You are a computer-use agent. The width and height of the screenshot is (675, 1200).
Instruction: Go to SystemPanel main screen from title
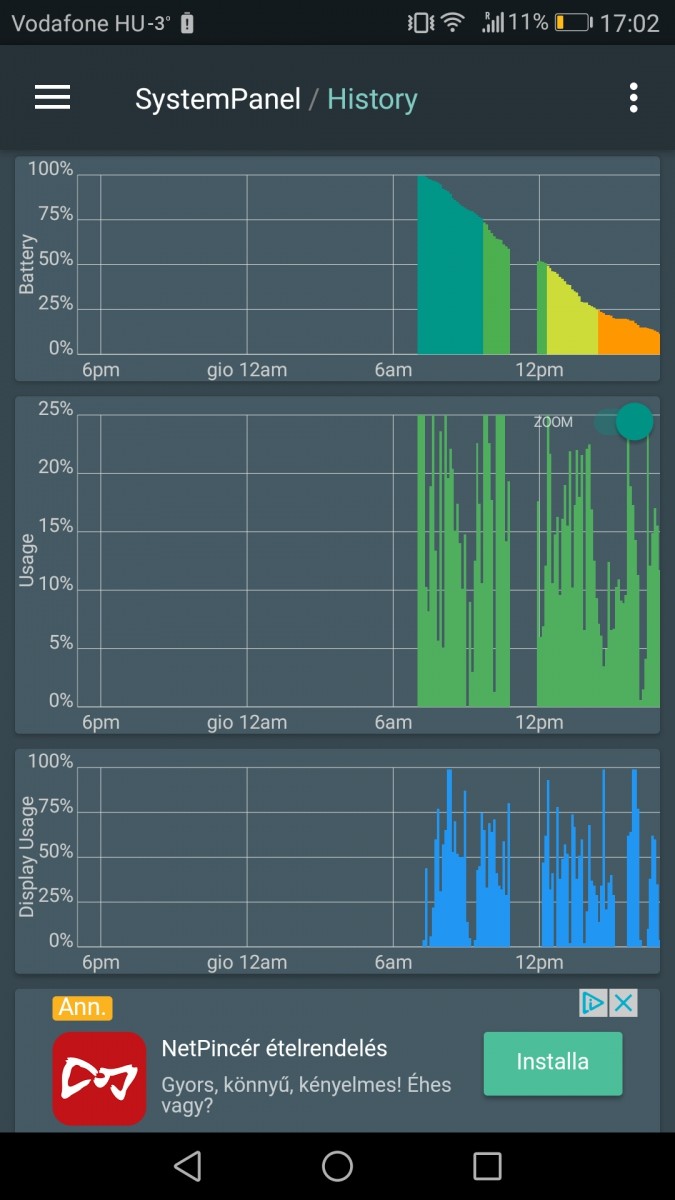tap(218, 99)
